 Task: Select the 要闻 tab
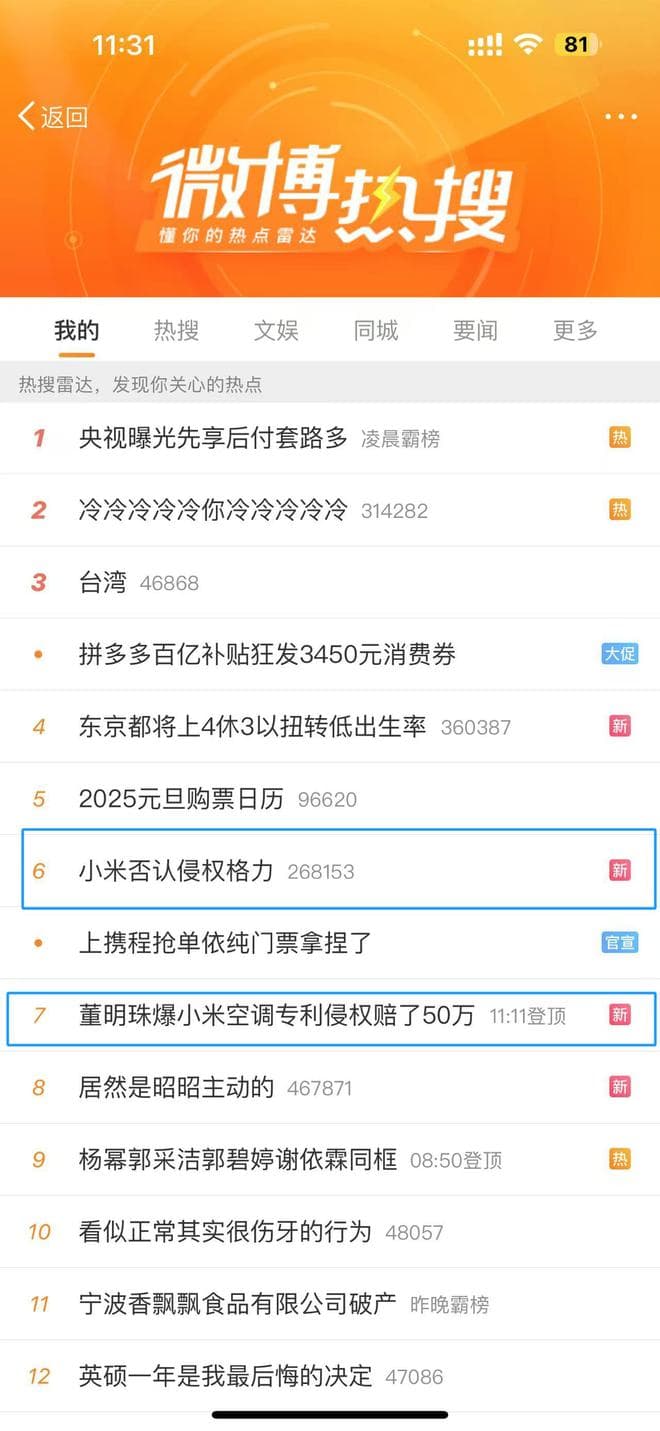coord(475,331)
